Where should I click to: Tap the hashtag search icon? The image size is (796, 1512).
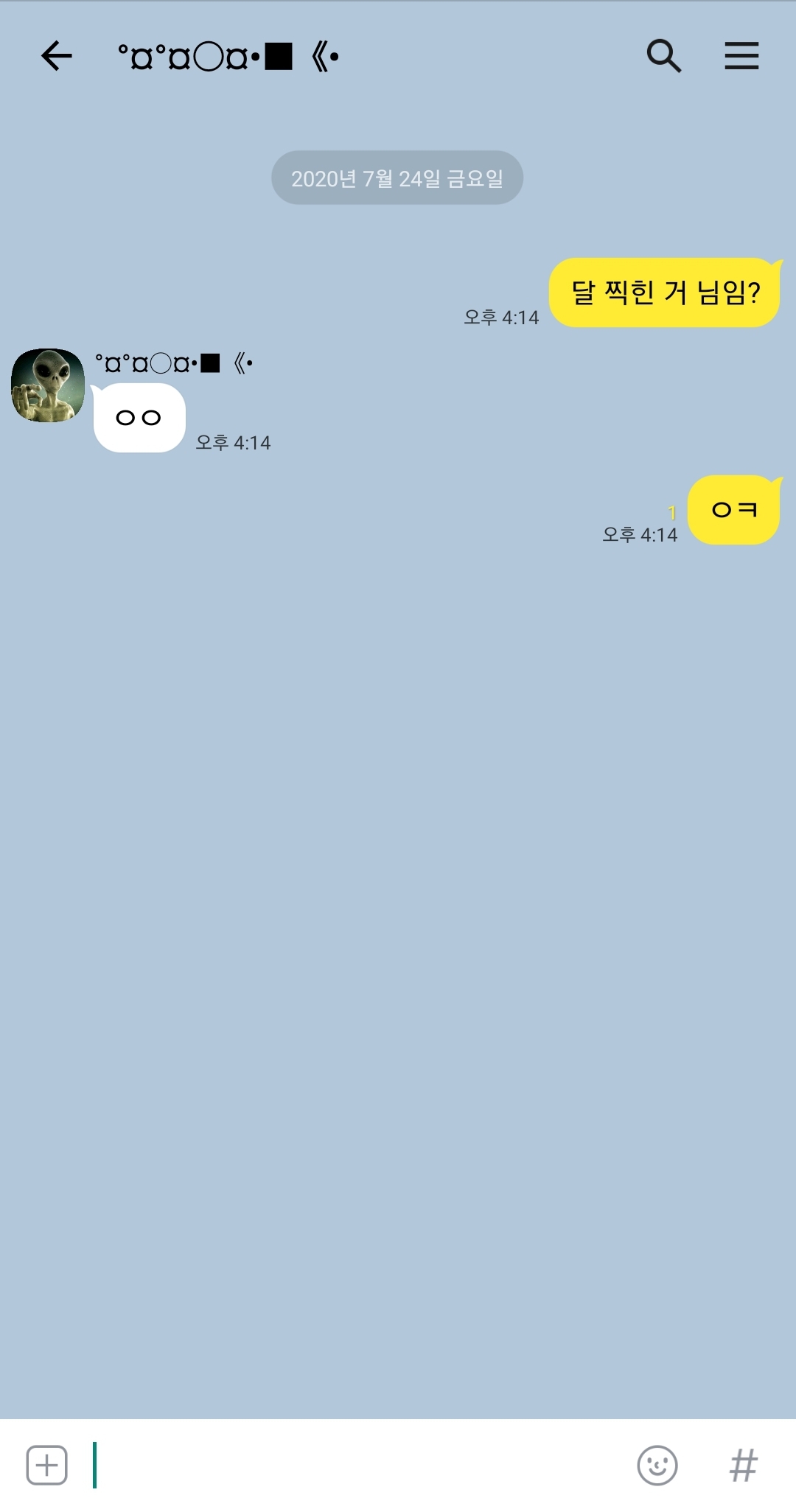point(743,1465)
